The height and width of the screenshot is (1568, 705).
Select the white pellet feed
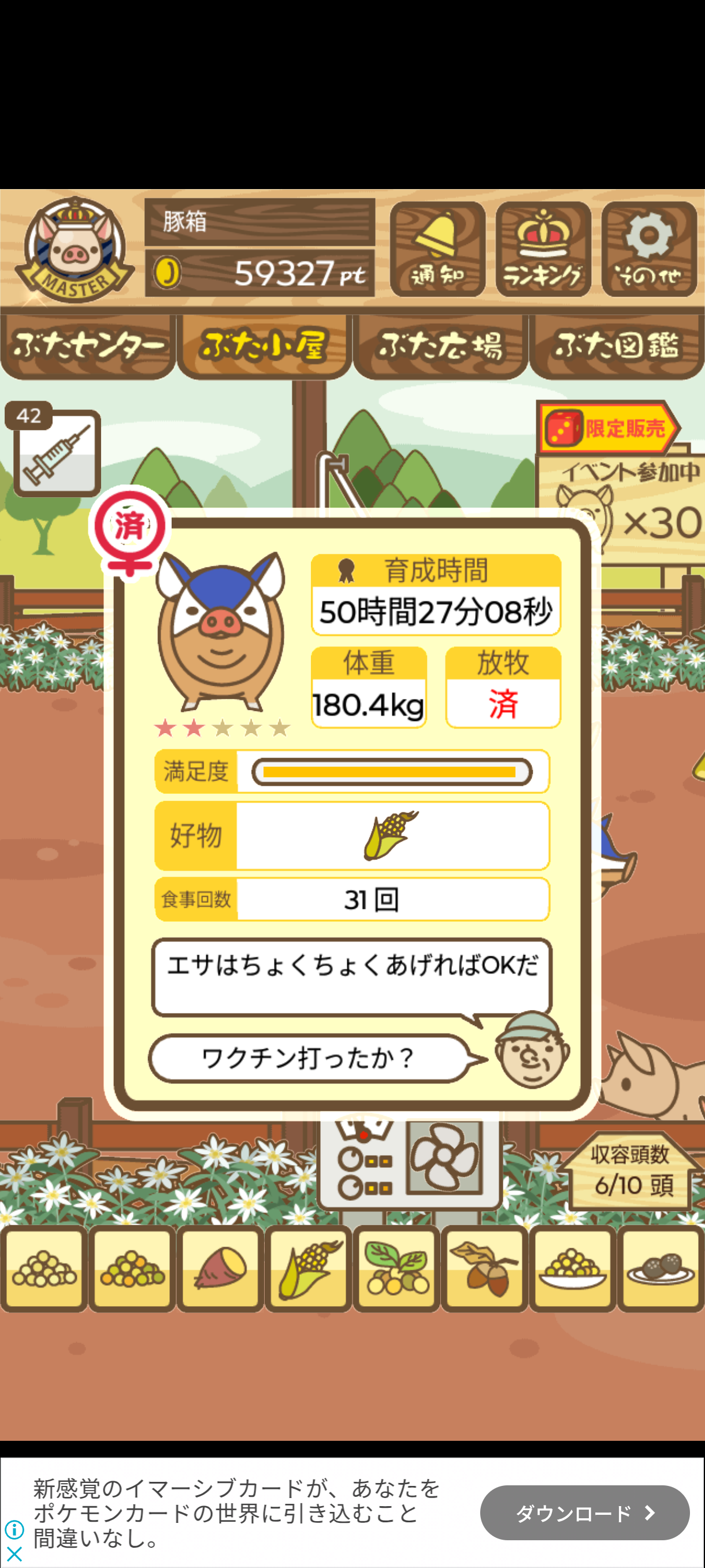(x=44, y=1269)
